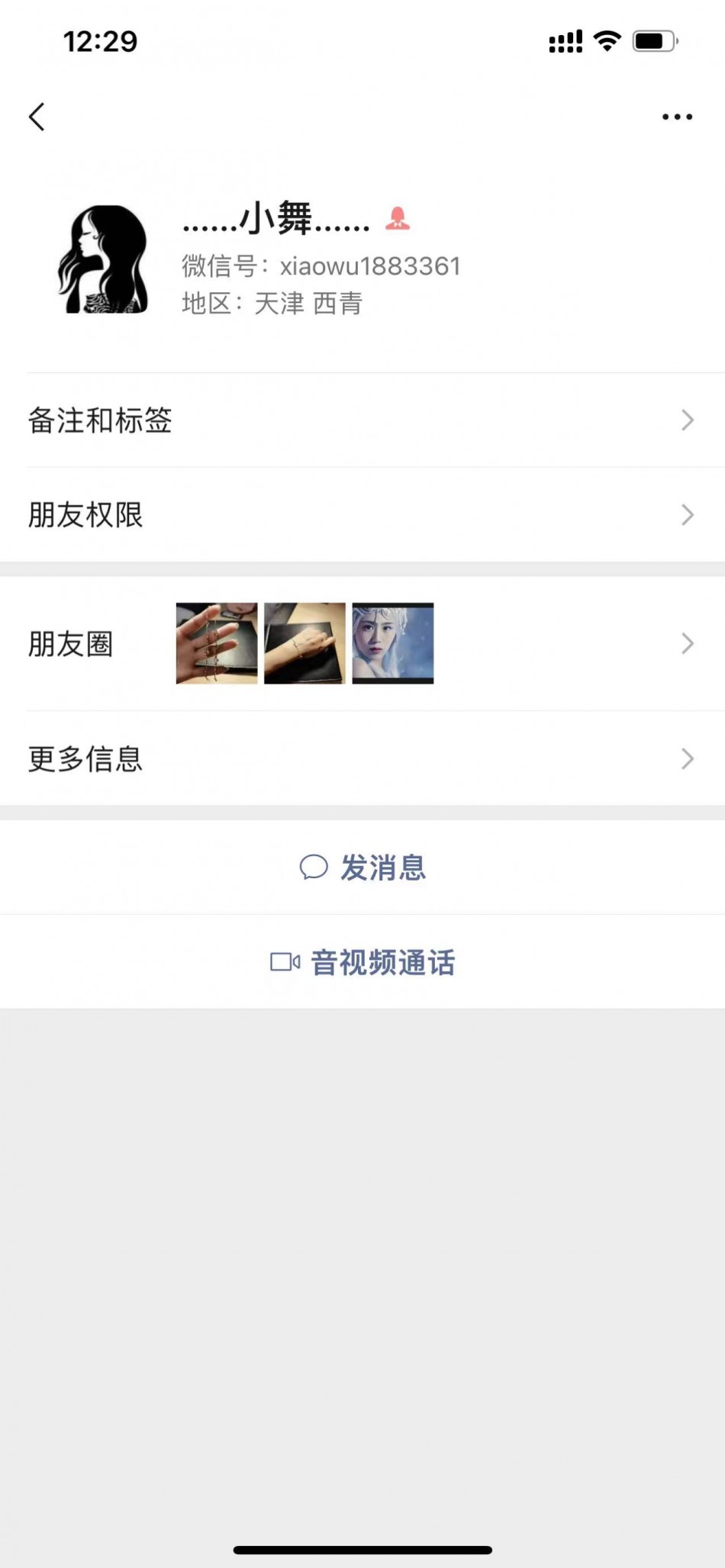Go back using the top-left arrow
725x1568 pixels.
point(37,117)
